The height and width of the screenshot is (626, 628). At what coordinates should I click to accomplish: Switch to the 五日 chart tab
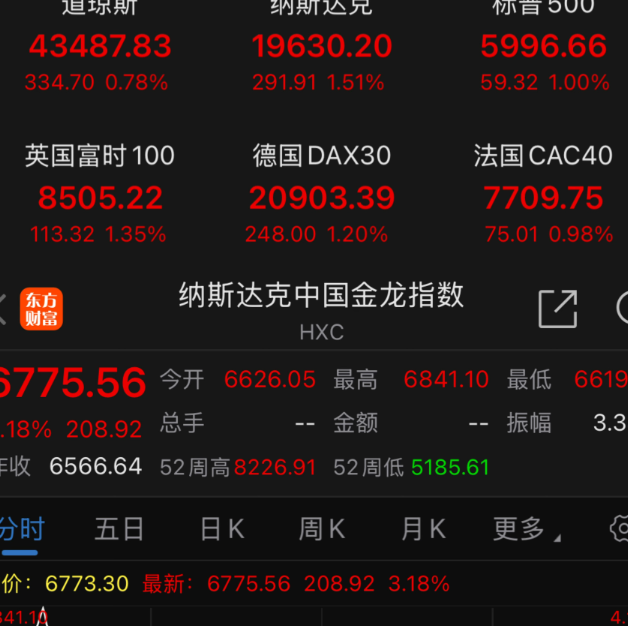[119, 528]
